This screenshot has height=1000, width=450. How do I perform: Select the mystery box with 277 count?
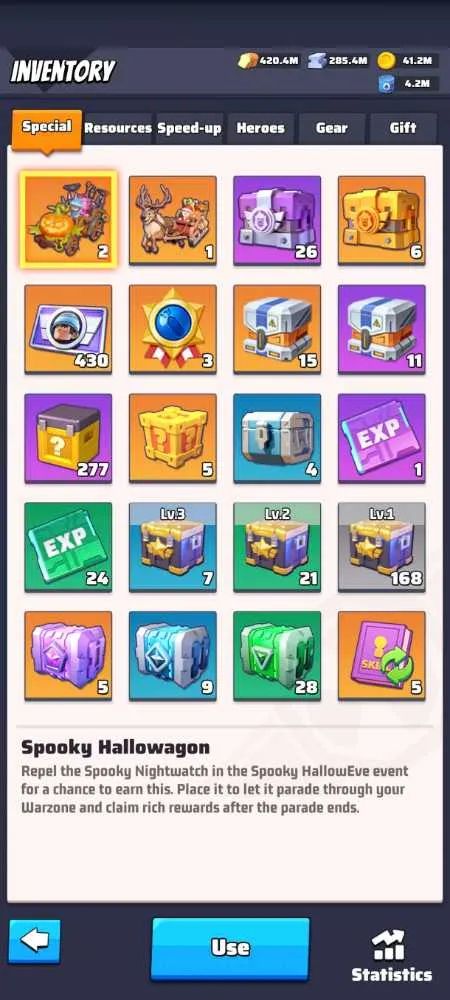(68, 438)
